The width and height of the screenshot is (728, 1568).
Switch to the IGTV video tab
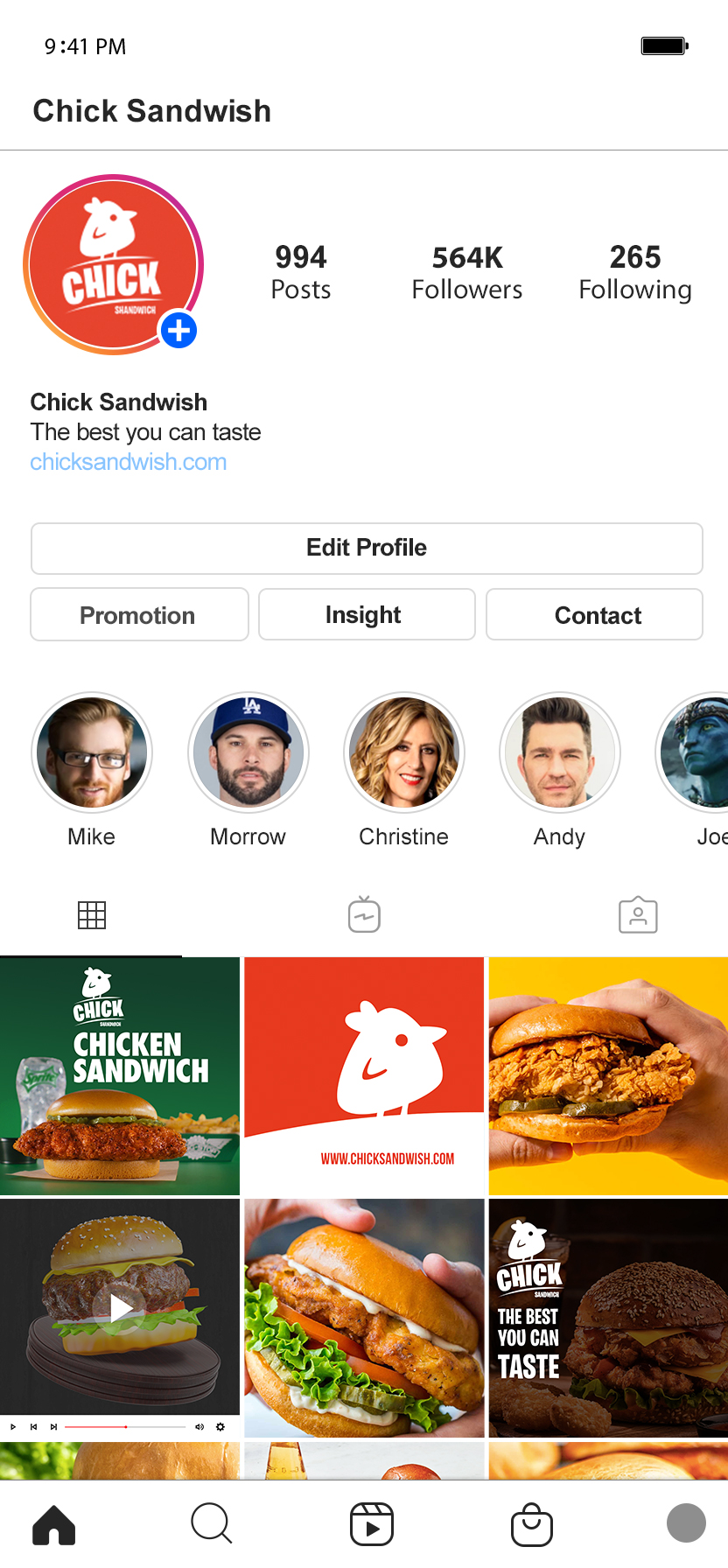(x=364, y=914)
